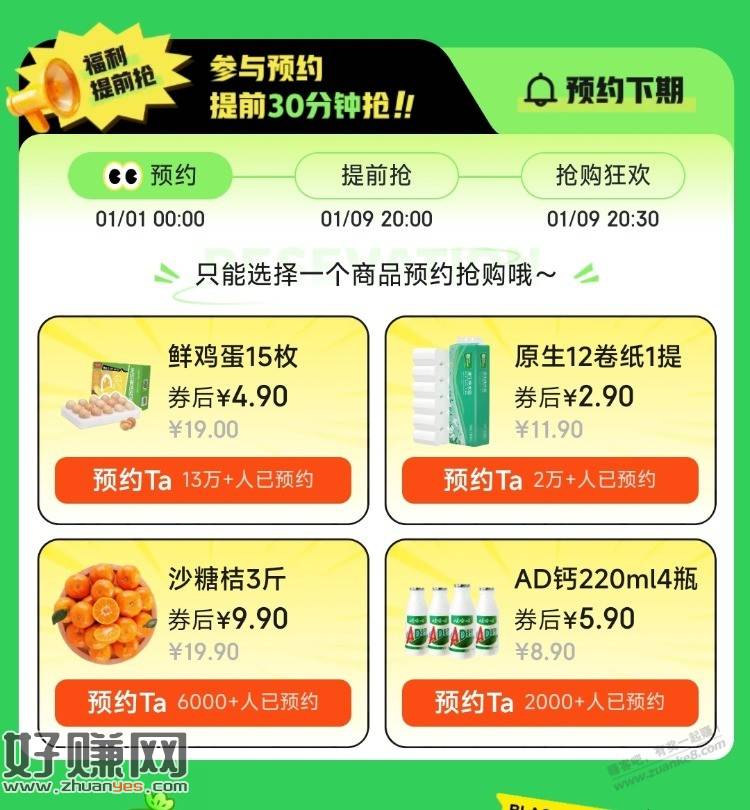The width and height of the screenshot is (750, 810).
Task: Tap the 预约下期 bell button
Action: [605, 91]
